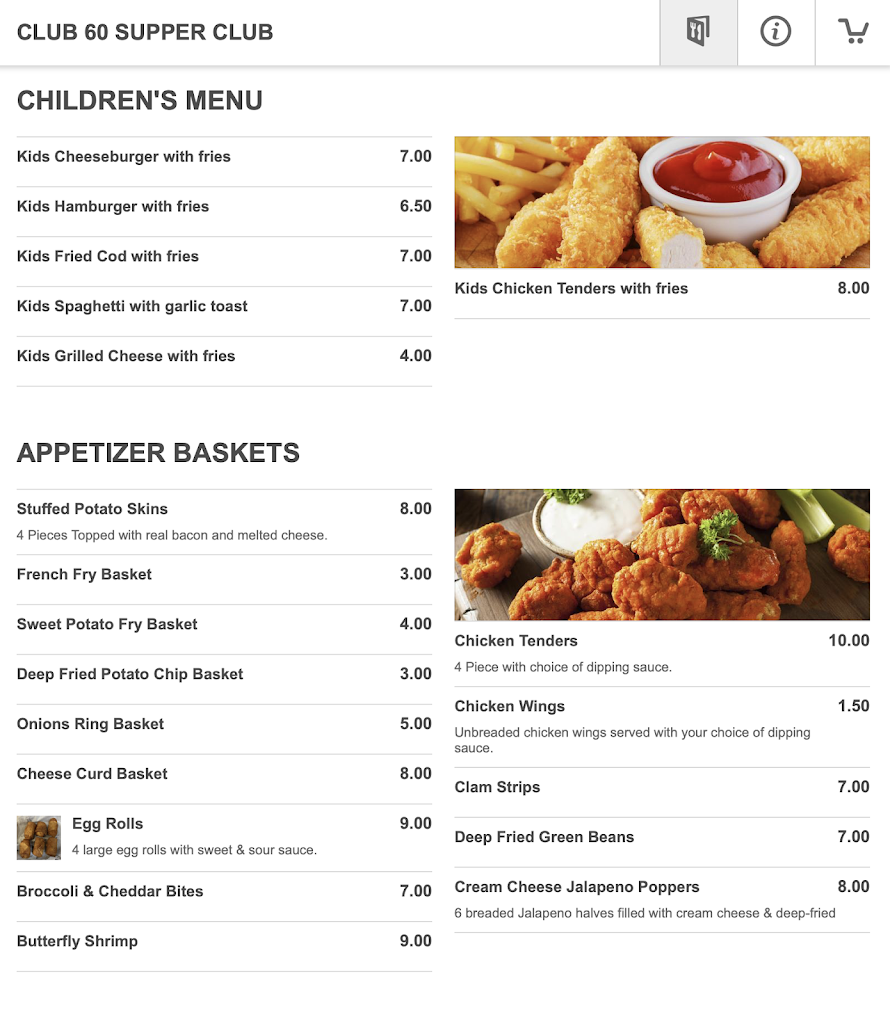Choose the French Fry Basket
This screenshot has height=1024, width=890.
85,575
